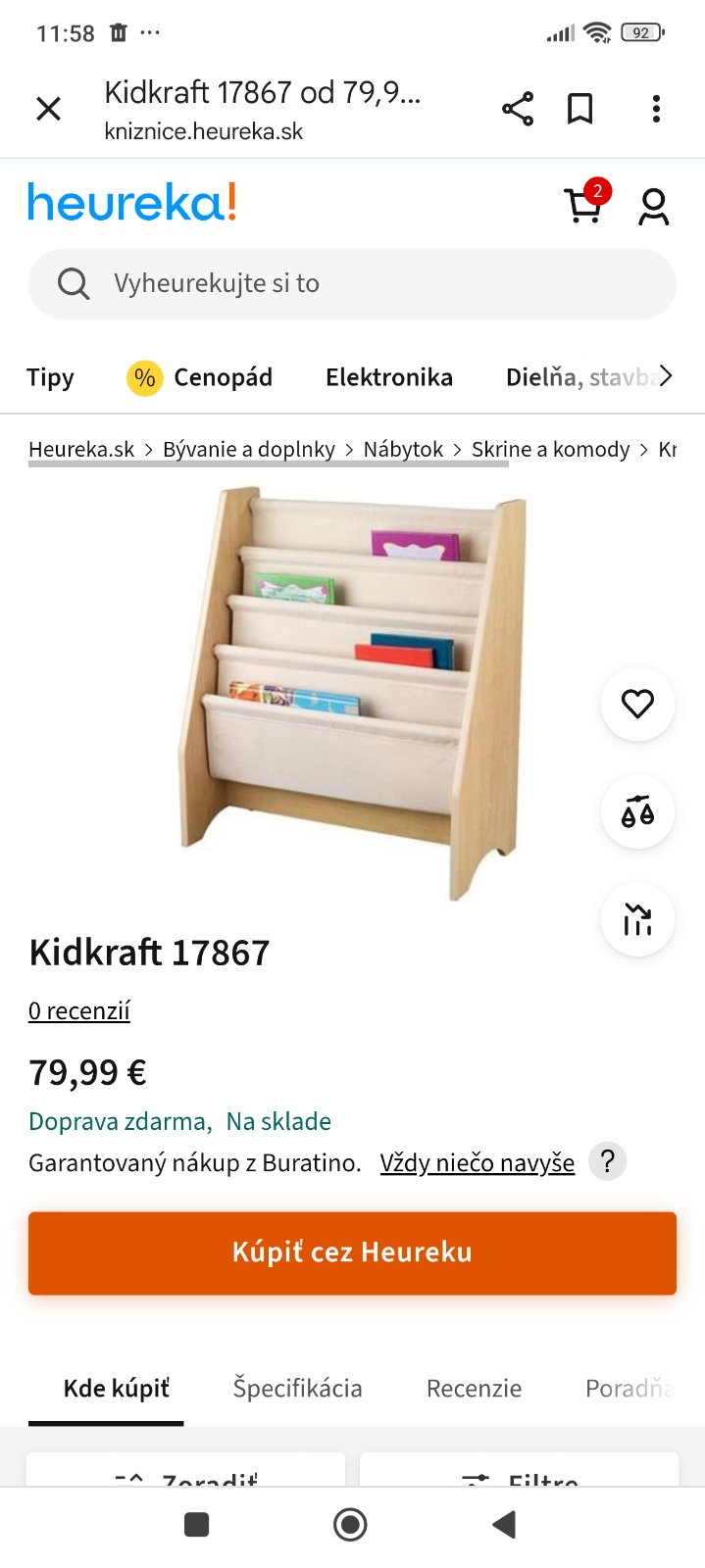Switch to the Recenzie tab
The height and width of the screenshot is (1568, 705).
(474, 1388)
